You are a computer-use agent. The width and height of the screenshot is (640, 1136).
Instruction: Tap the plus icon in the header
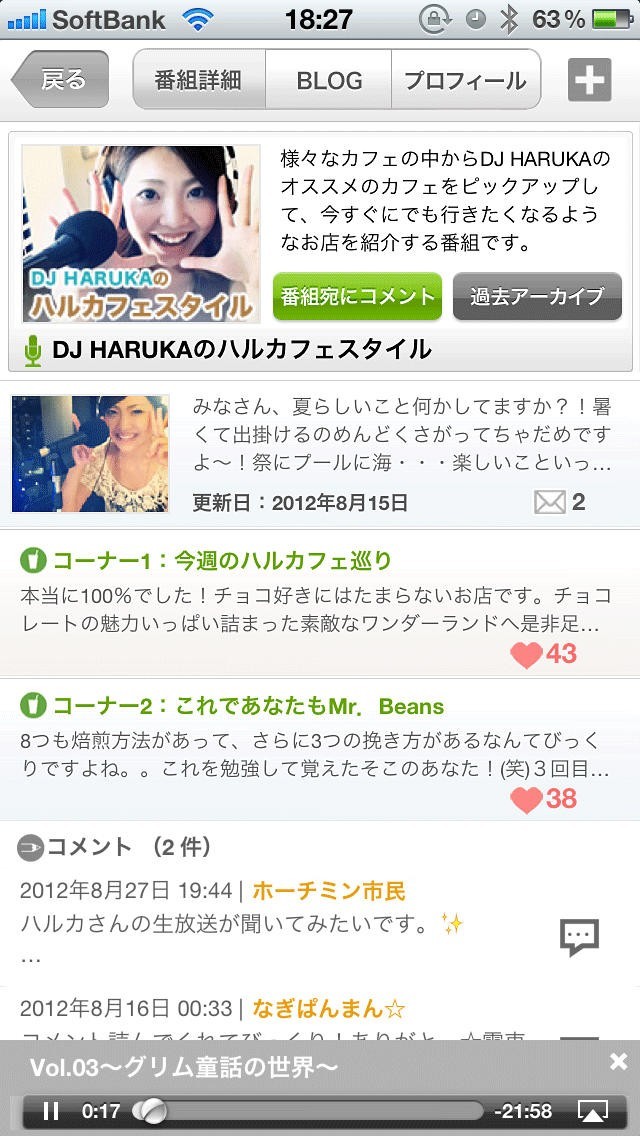coord(589,80)
